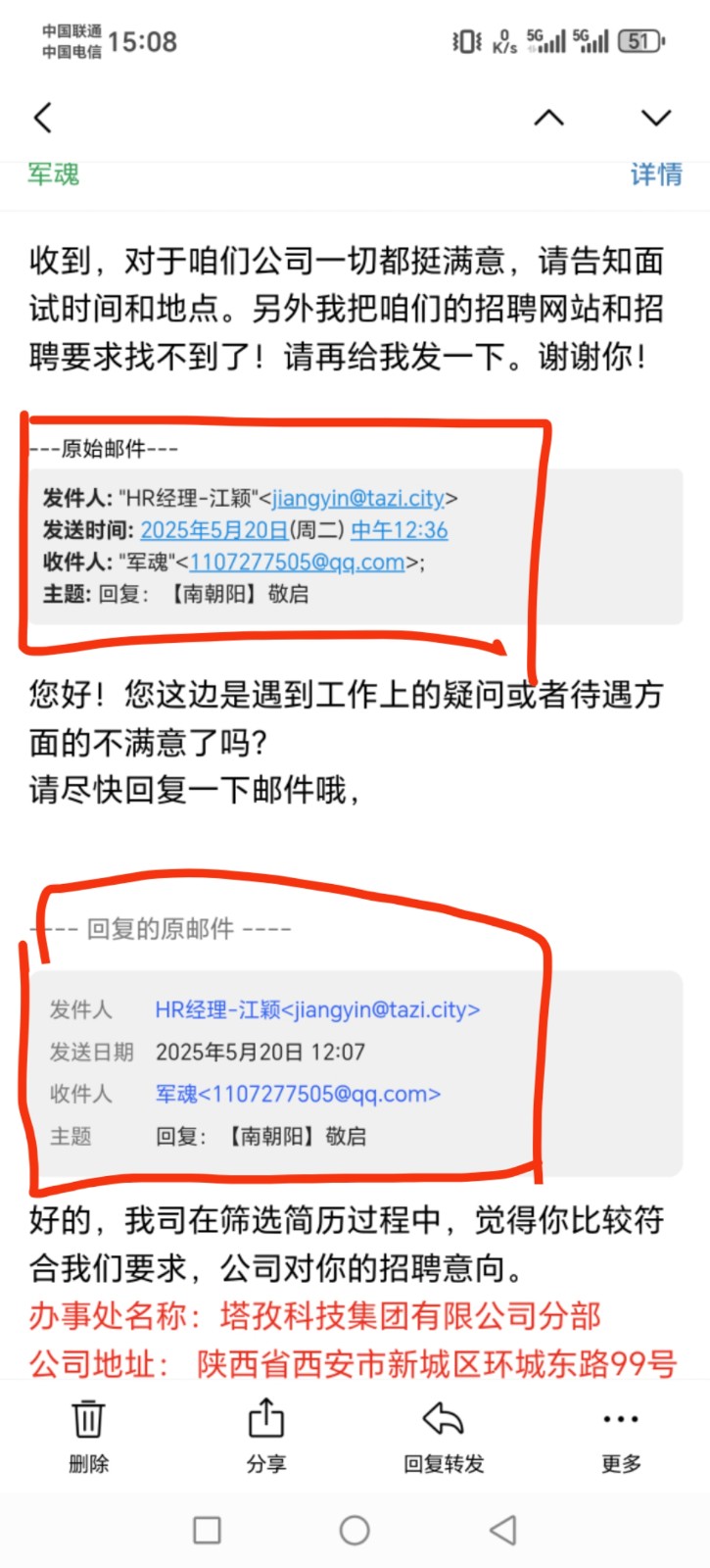Delete this email
710x1568 pixels.
coord(88,1438)
